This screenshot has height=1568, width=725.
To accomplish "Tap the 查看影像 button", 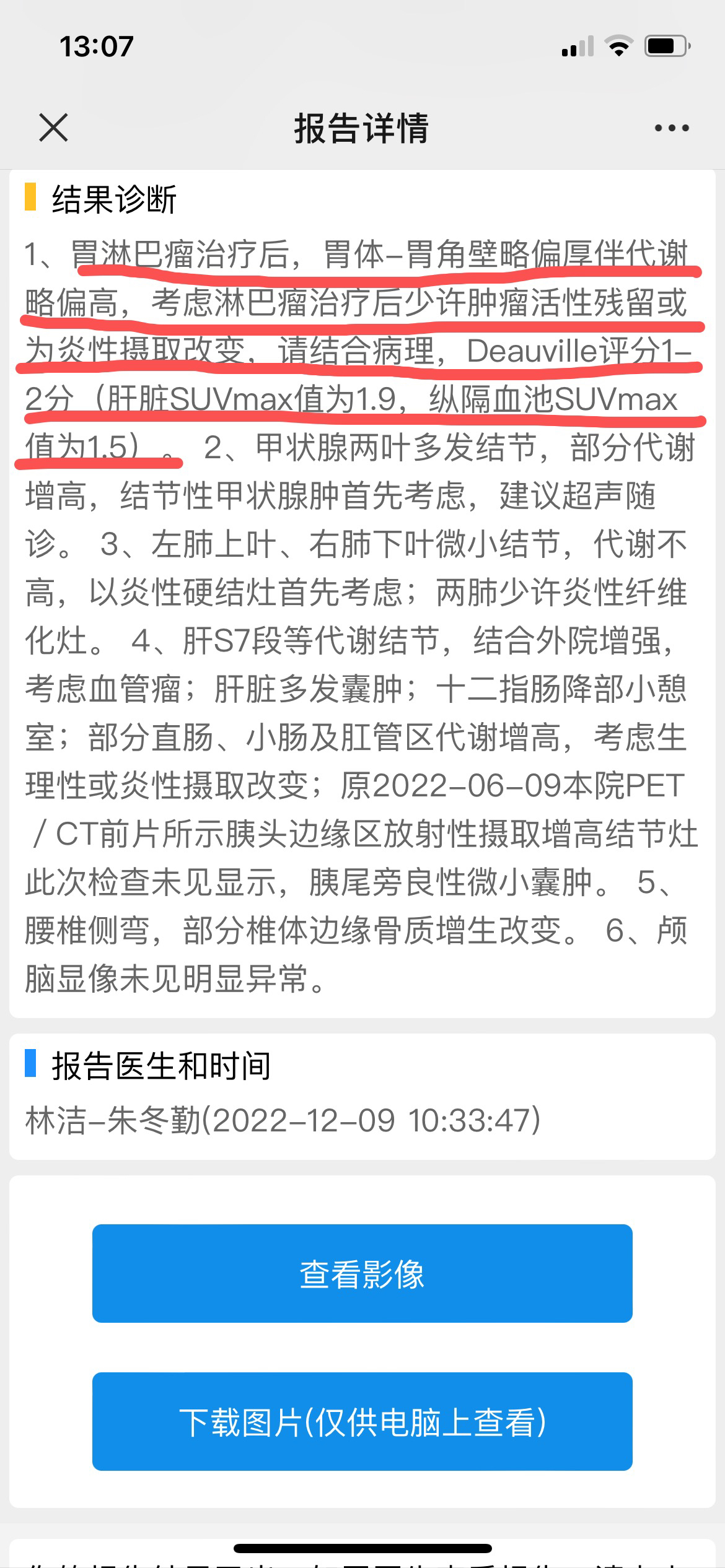I will click(362, 1273).
